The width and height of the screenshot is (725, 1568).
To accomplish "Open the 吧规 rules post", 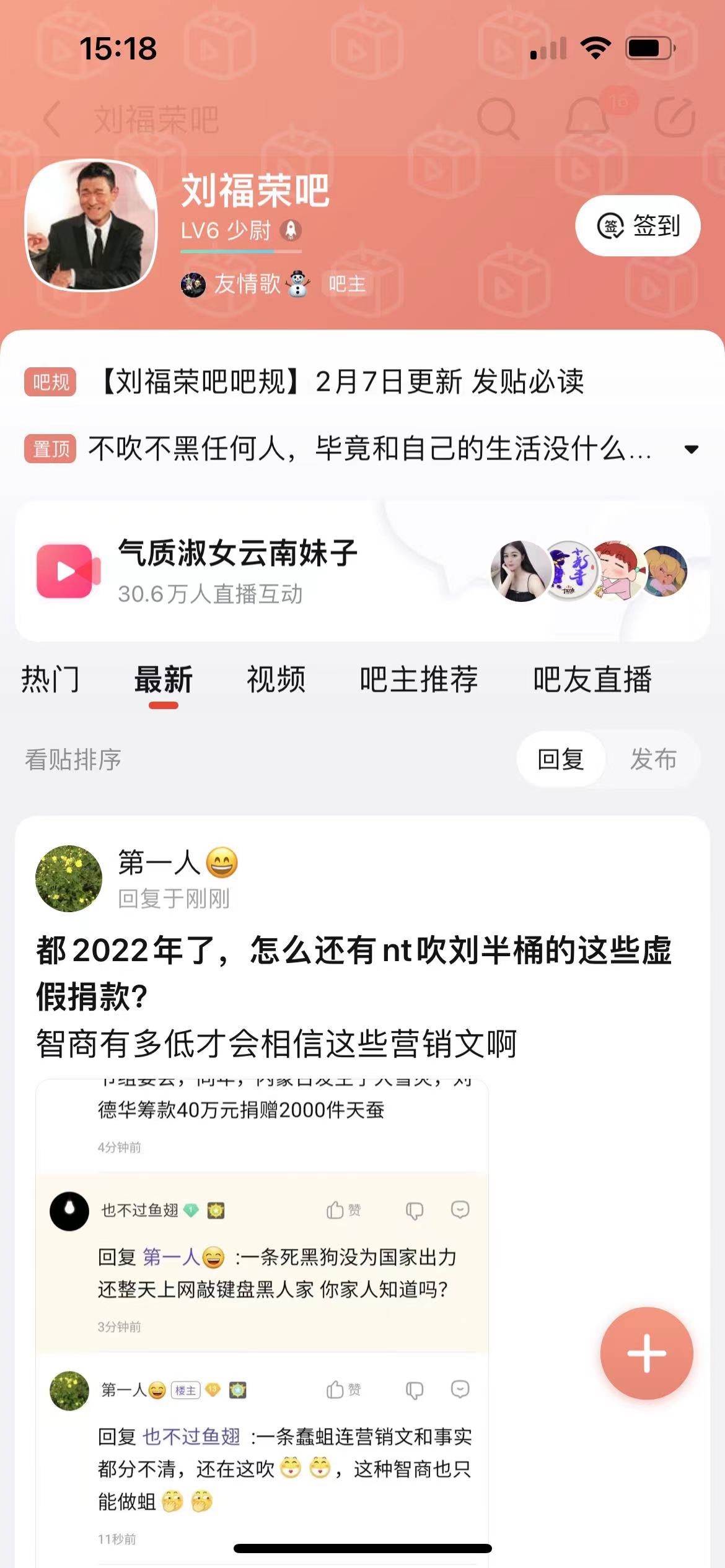I will coord(341,381).
